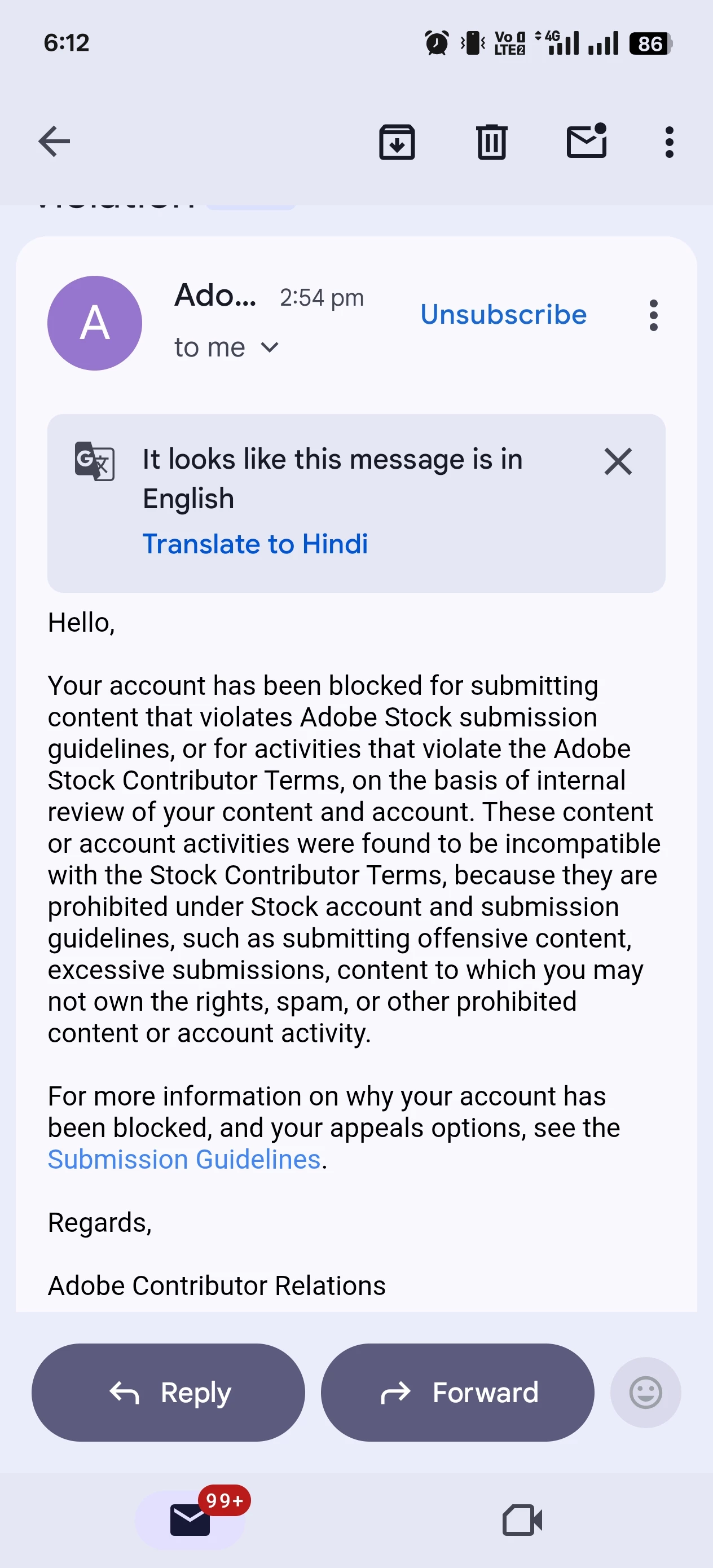Go back to the inbox
The image size is (713, 1568).
coord(54,142)
